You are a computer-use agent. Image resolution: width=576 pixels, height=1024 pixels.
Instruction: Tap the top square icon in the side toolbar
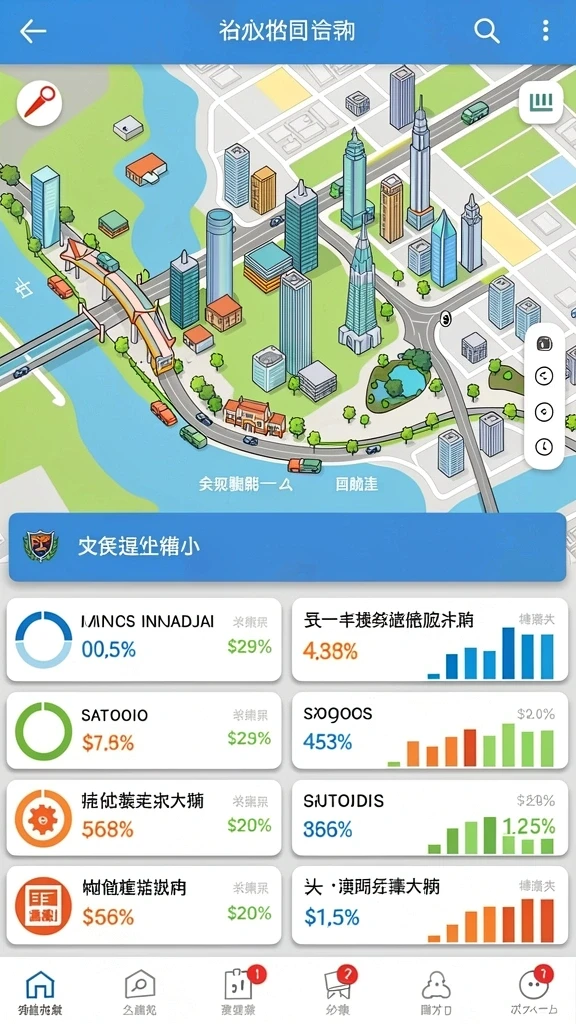pyautogui.click(x=543, y=344)
